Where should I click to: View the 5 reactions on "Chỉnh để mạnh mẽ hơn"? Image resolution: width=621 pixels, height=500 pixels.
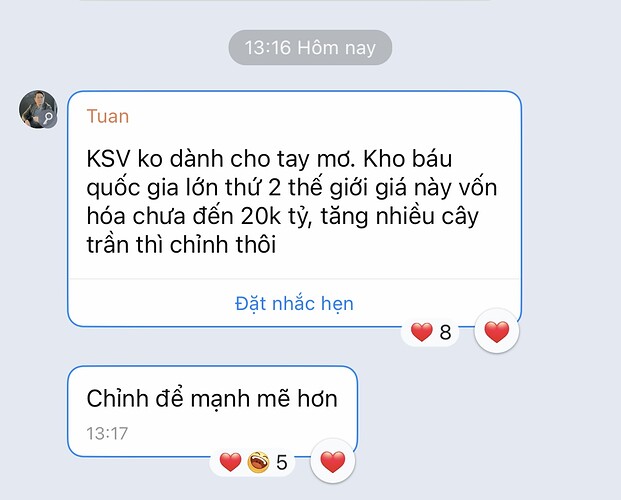tap(254, 462)
